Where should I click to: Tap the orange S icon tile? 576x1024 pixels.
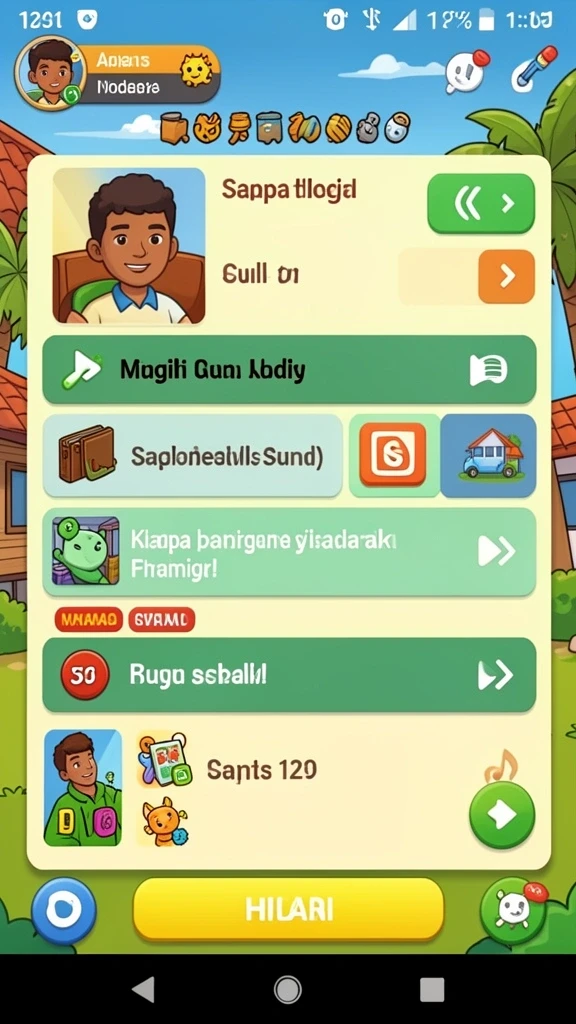(393, 454)
